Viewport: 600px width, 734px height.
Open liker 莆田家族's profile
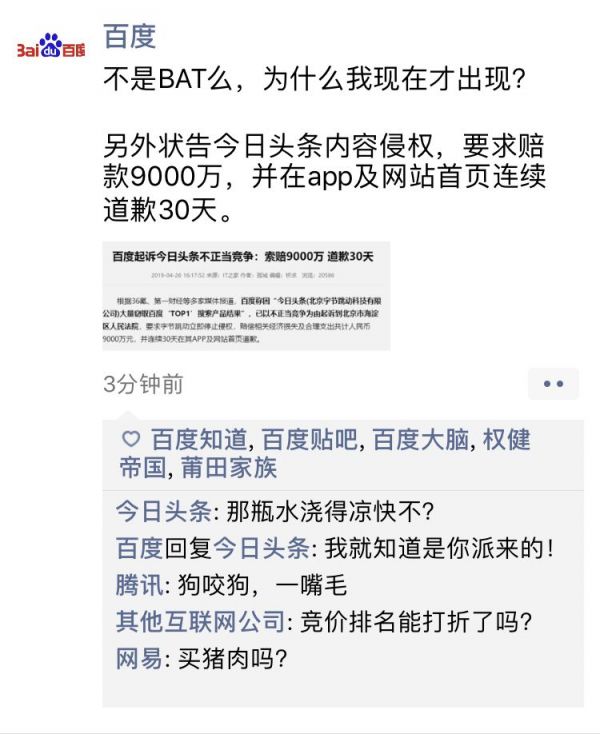[229, 467]
